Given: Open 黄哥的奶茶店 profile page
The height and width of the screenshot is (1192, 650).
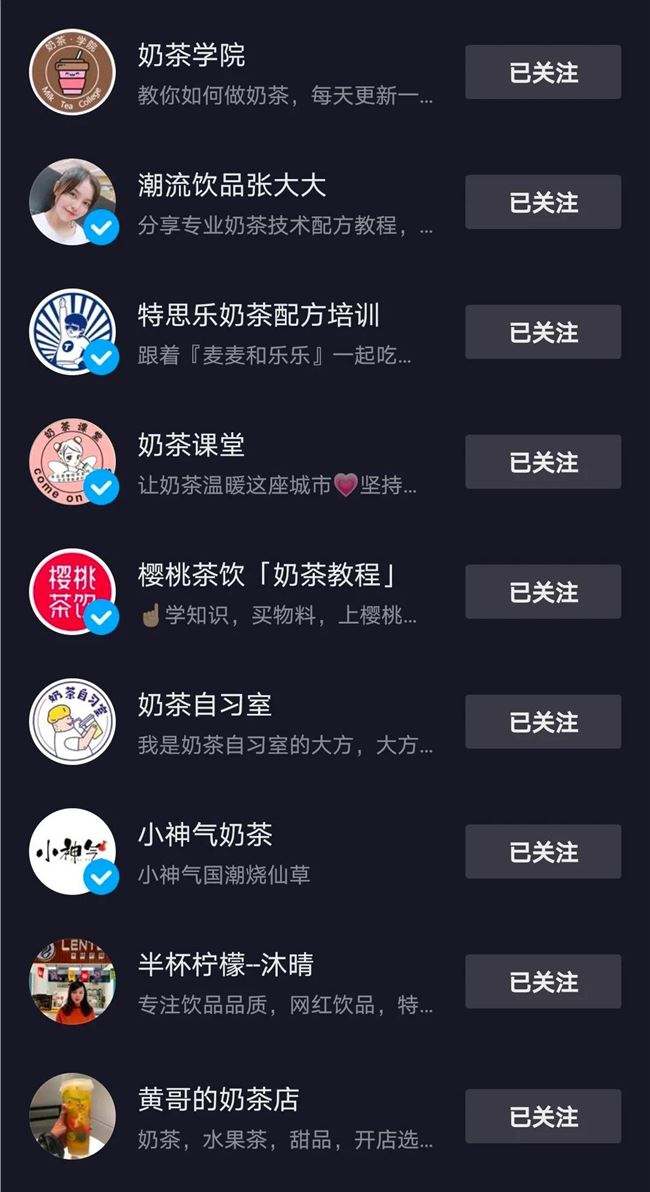Looking at the screenshot, I should coord(218,1099).
